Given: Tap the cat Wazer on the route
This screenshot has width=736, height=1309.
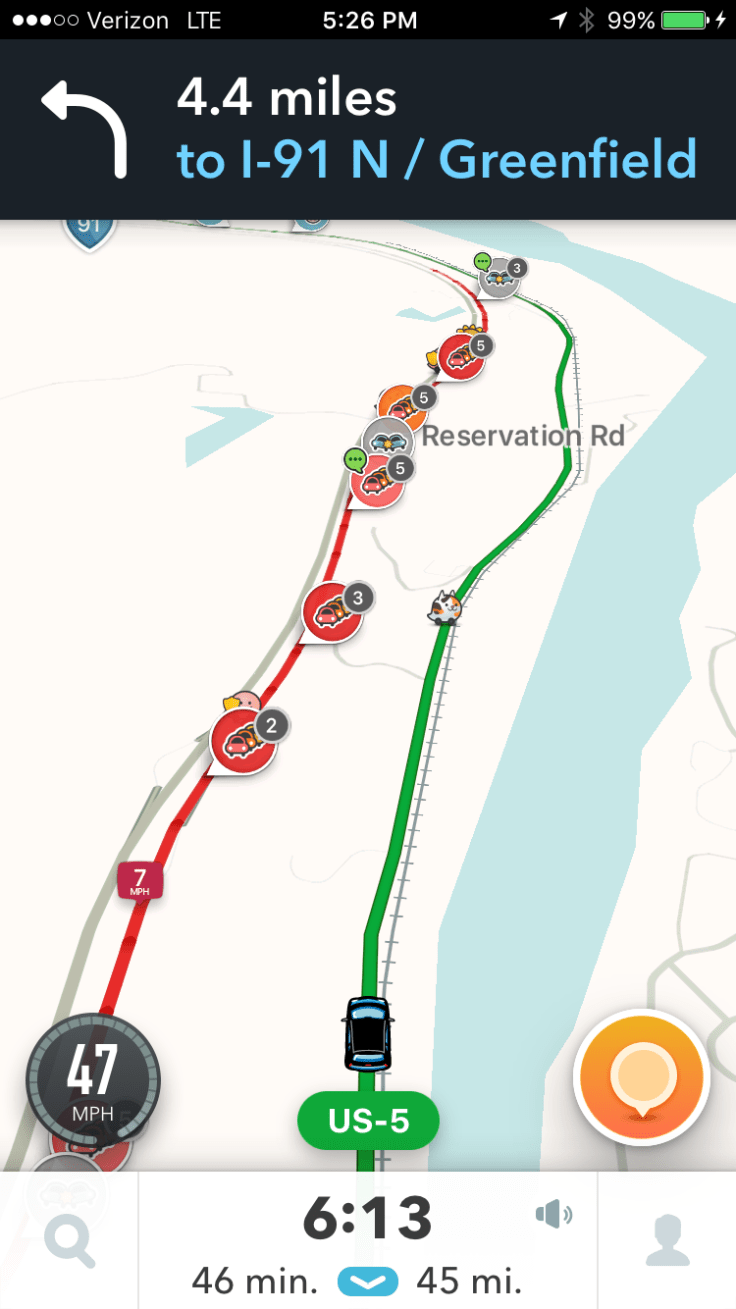Looking at the screenshot, I should coord(445,606).
